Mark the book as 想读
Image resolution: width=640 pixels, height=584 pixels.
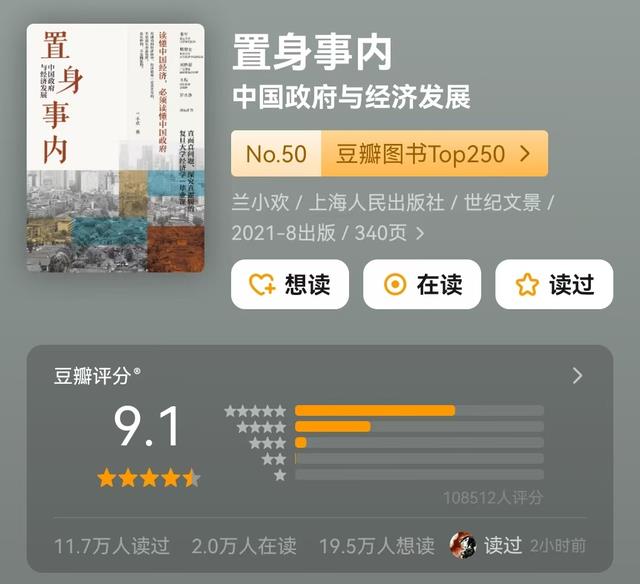tap(290, 284)
